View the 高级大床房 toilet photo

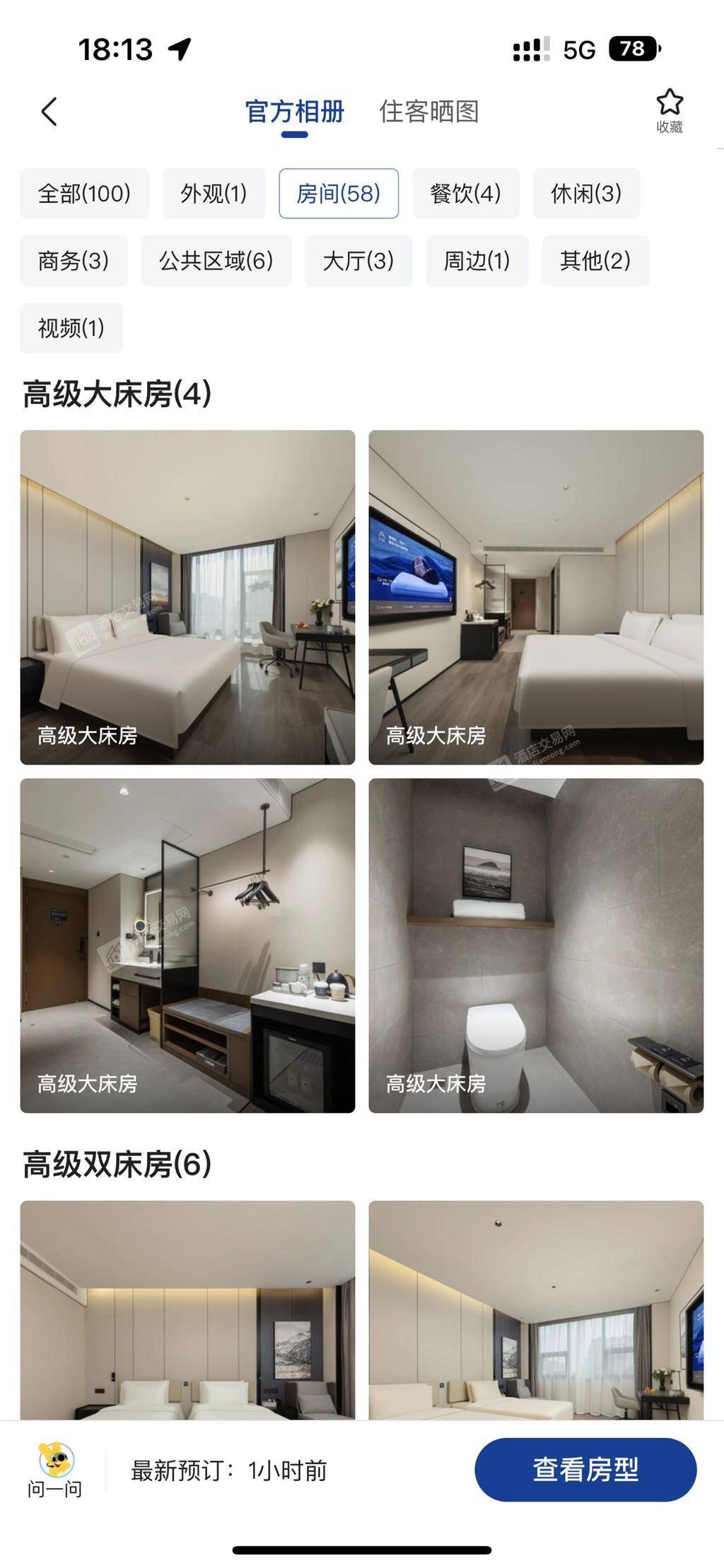pyautogui.click(x=535, y=945)
